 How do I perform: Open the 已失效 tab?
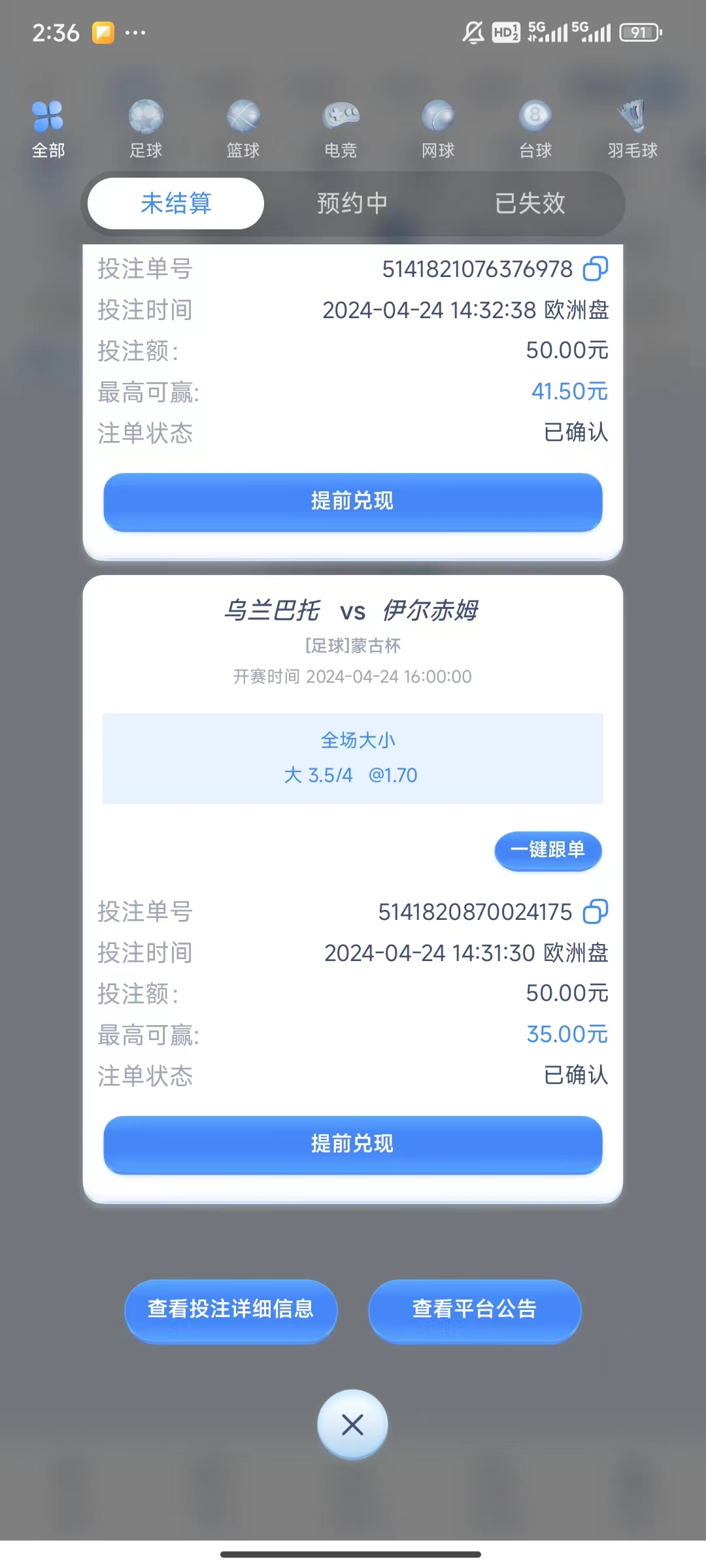[529, 203]
